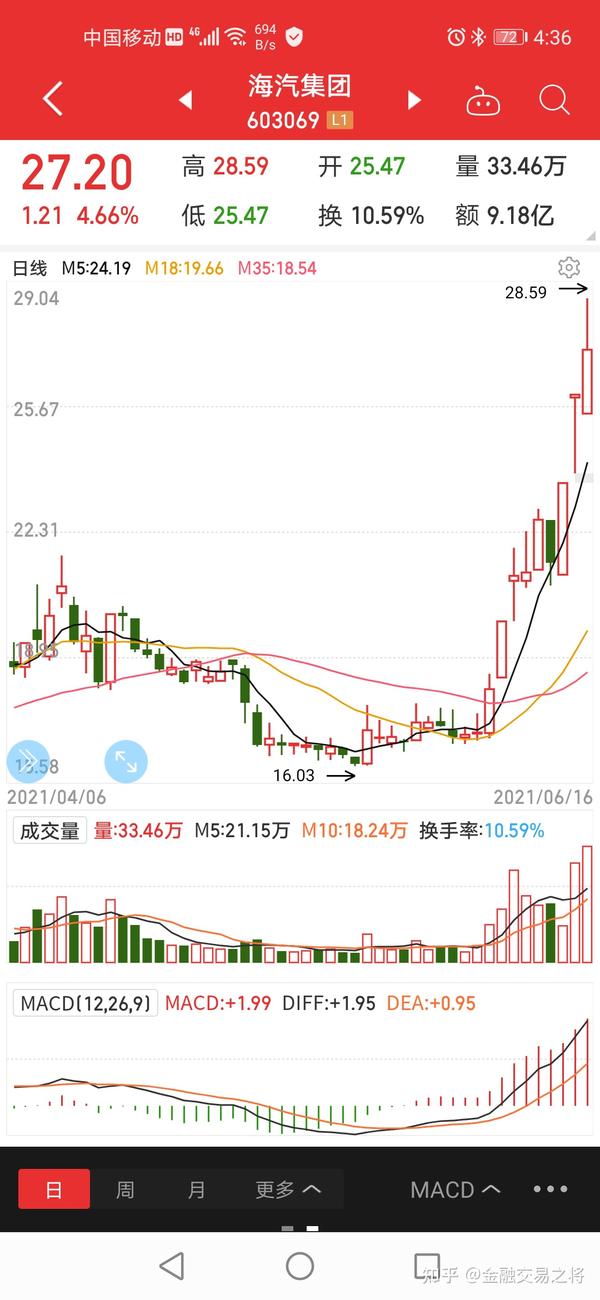
Task: Go back using the top-left arrow
Action: [x=53, y=99]
